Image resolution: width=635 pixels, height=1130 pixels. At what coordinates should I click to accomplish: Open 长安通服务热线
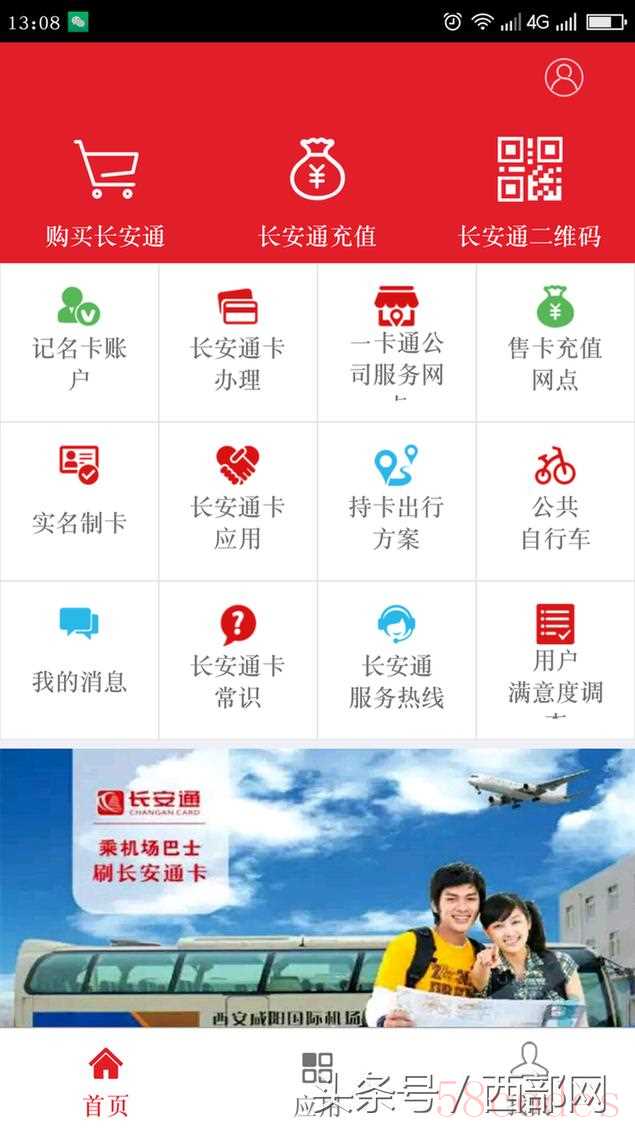tap(396, 659)
